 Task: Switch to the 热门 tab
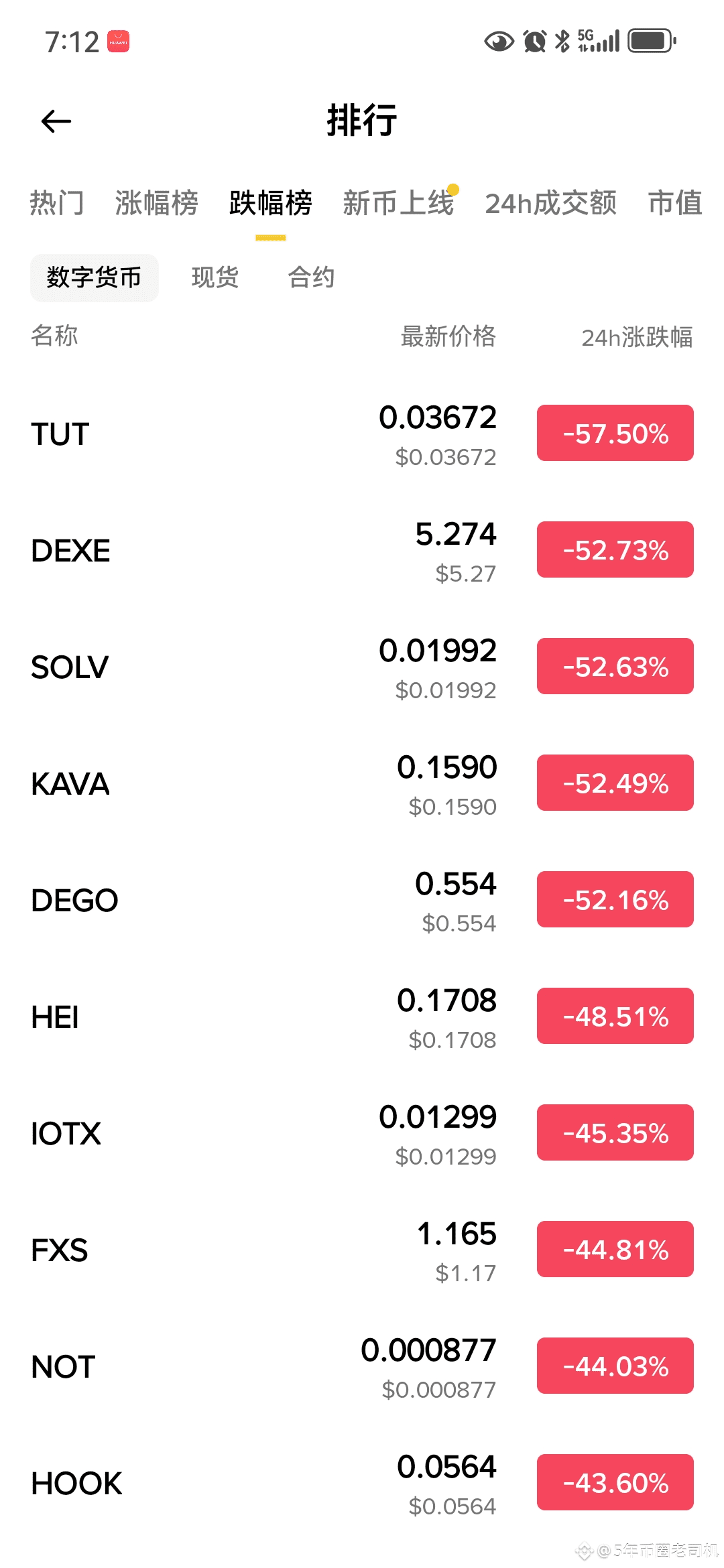pos(57,203)
